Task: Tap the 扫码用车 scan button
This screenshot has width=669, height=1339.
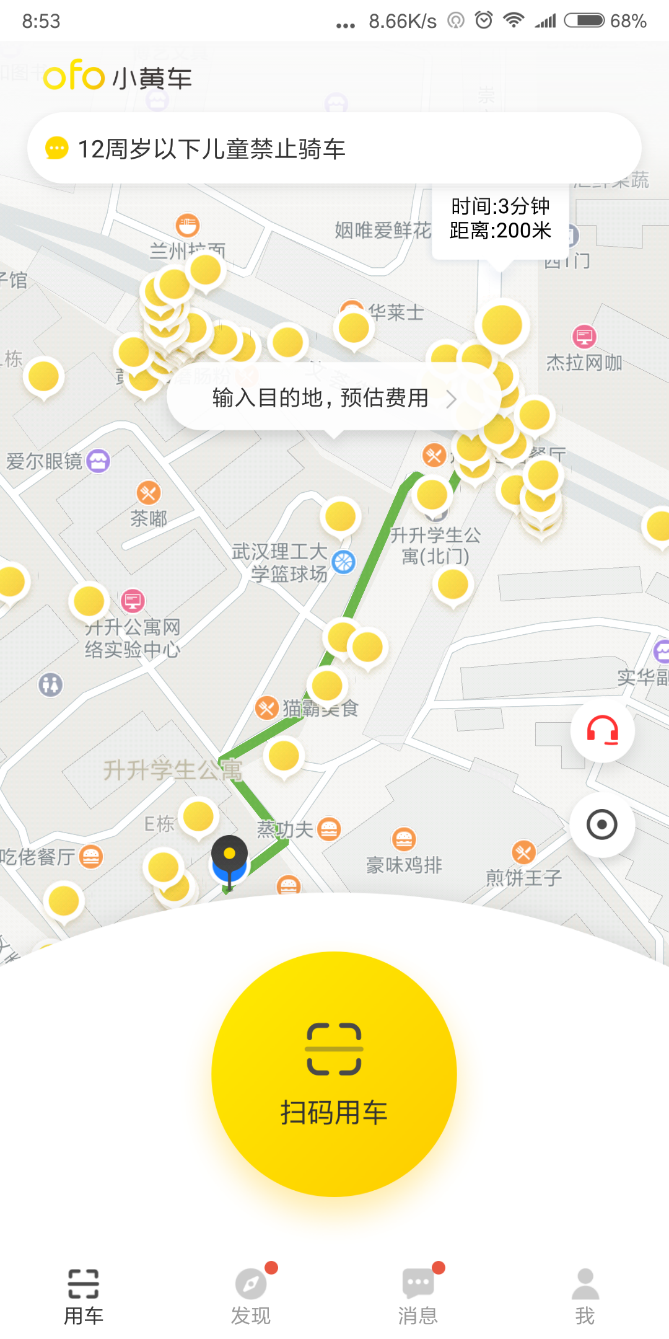Action: pyautogui.click(x=334, y=1074)
